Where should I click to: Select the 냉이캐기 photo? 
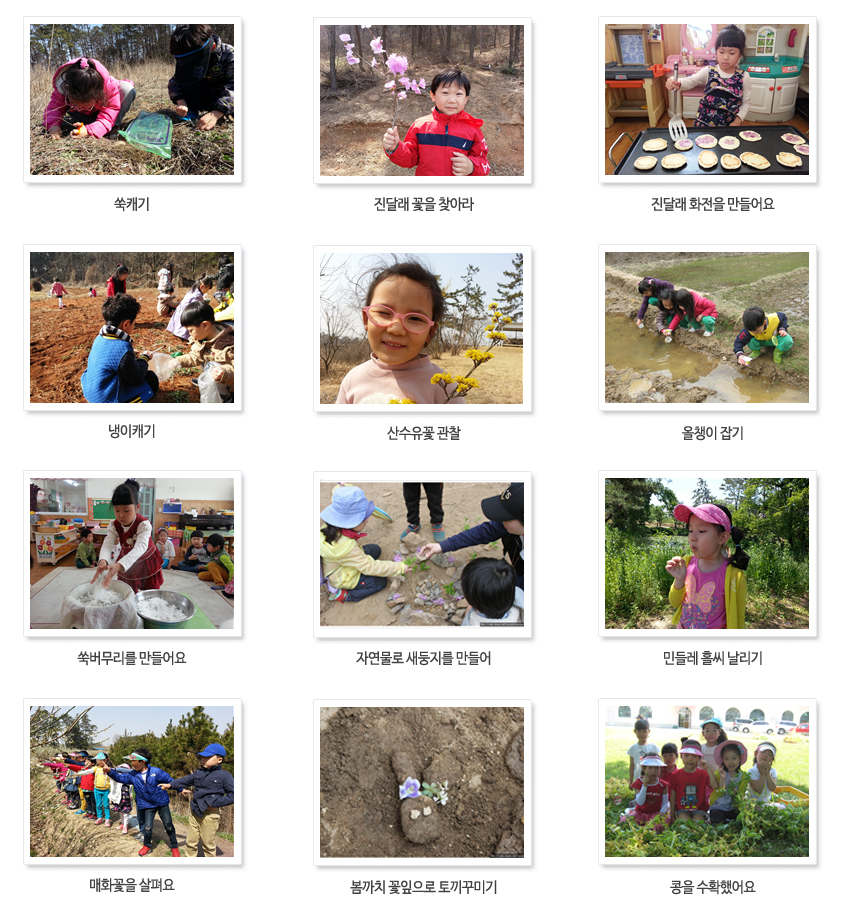pyautogui.click(x=132, y=328)
